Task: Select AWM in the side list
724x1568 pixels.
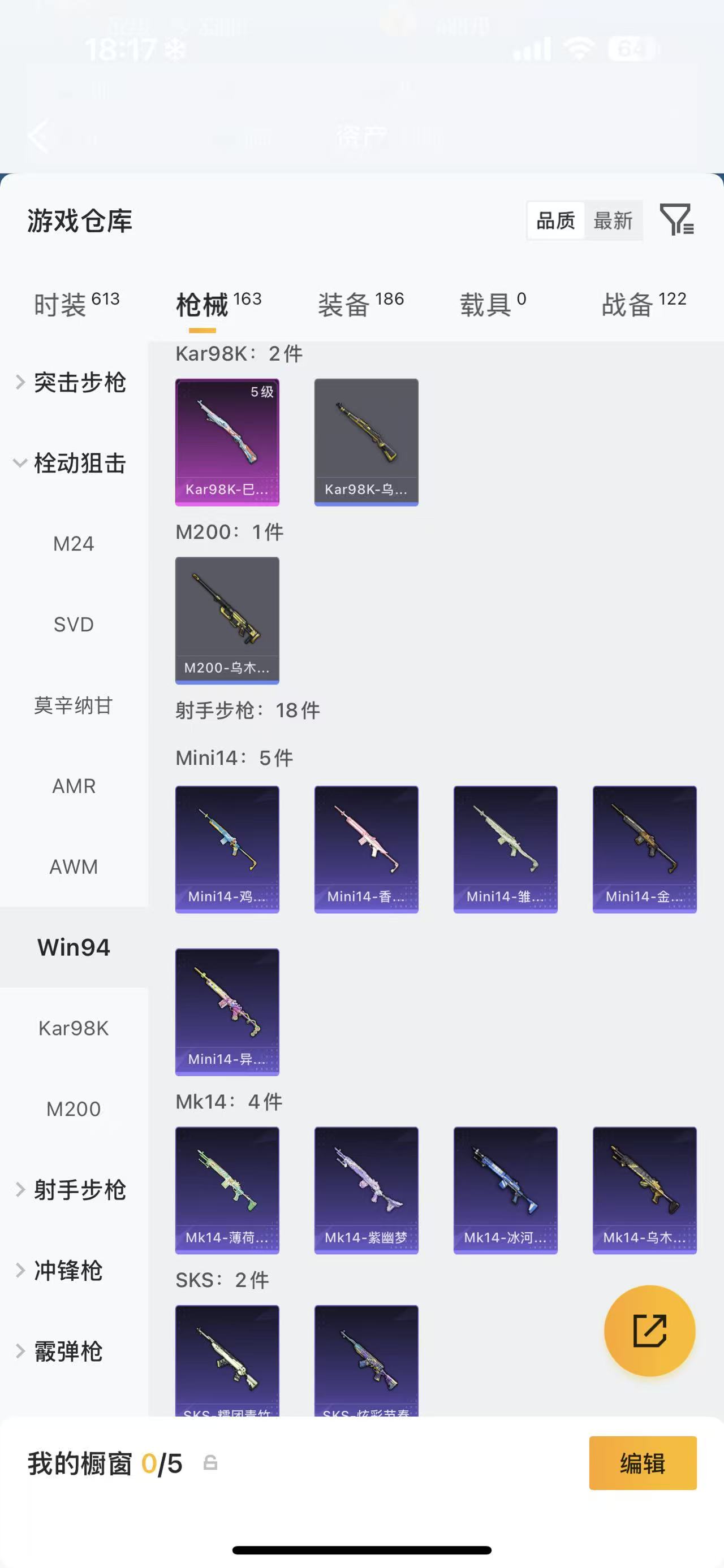Action: 74,867
